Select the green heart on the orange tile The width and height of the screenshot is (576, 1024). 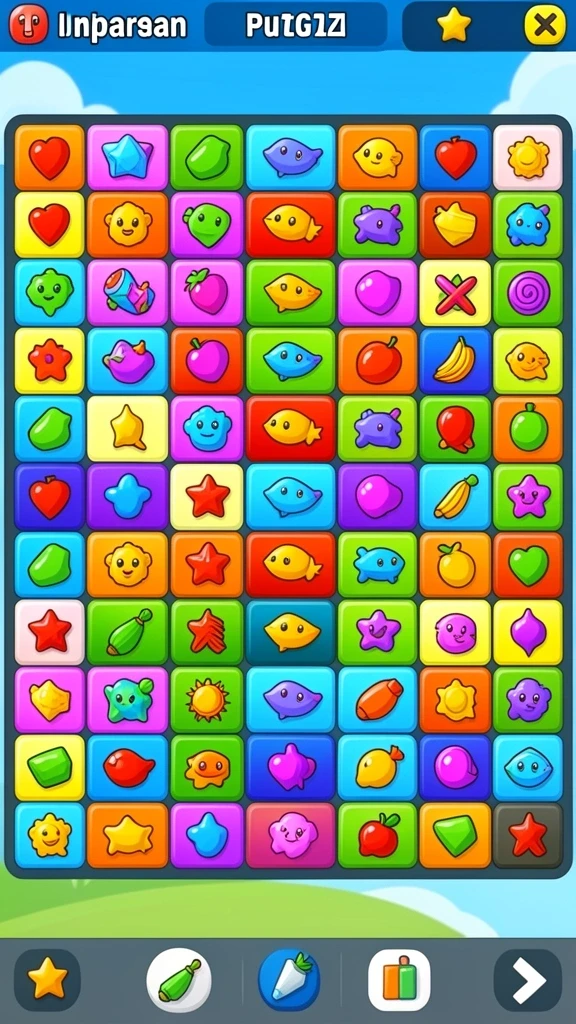tap(528, 565)
